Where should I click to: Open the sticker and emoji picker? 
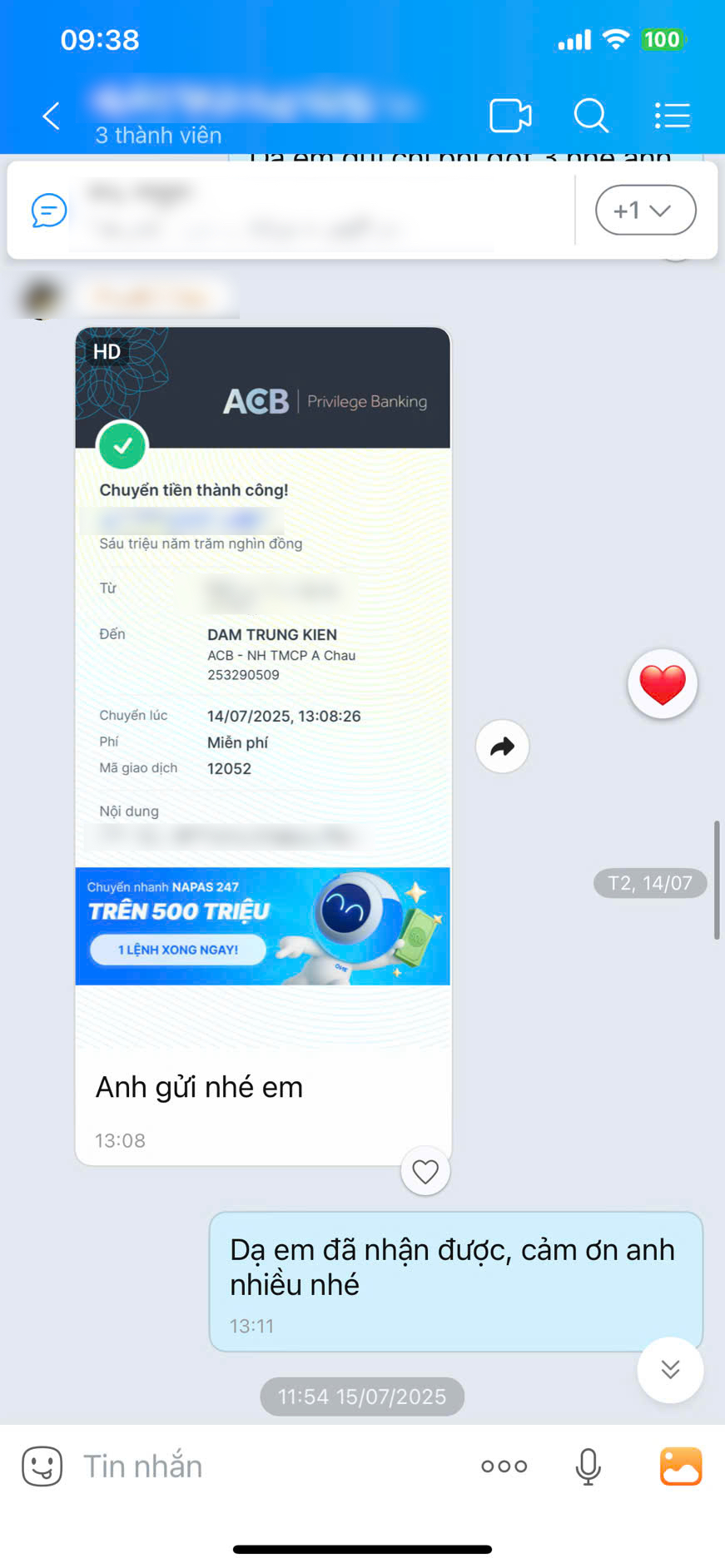[42, 1466]
